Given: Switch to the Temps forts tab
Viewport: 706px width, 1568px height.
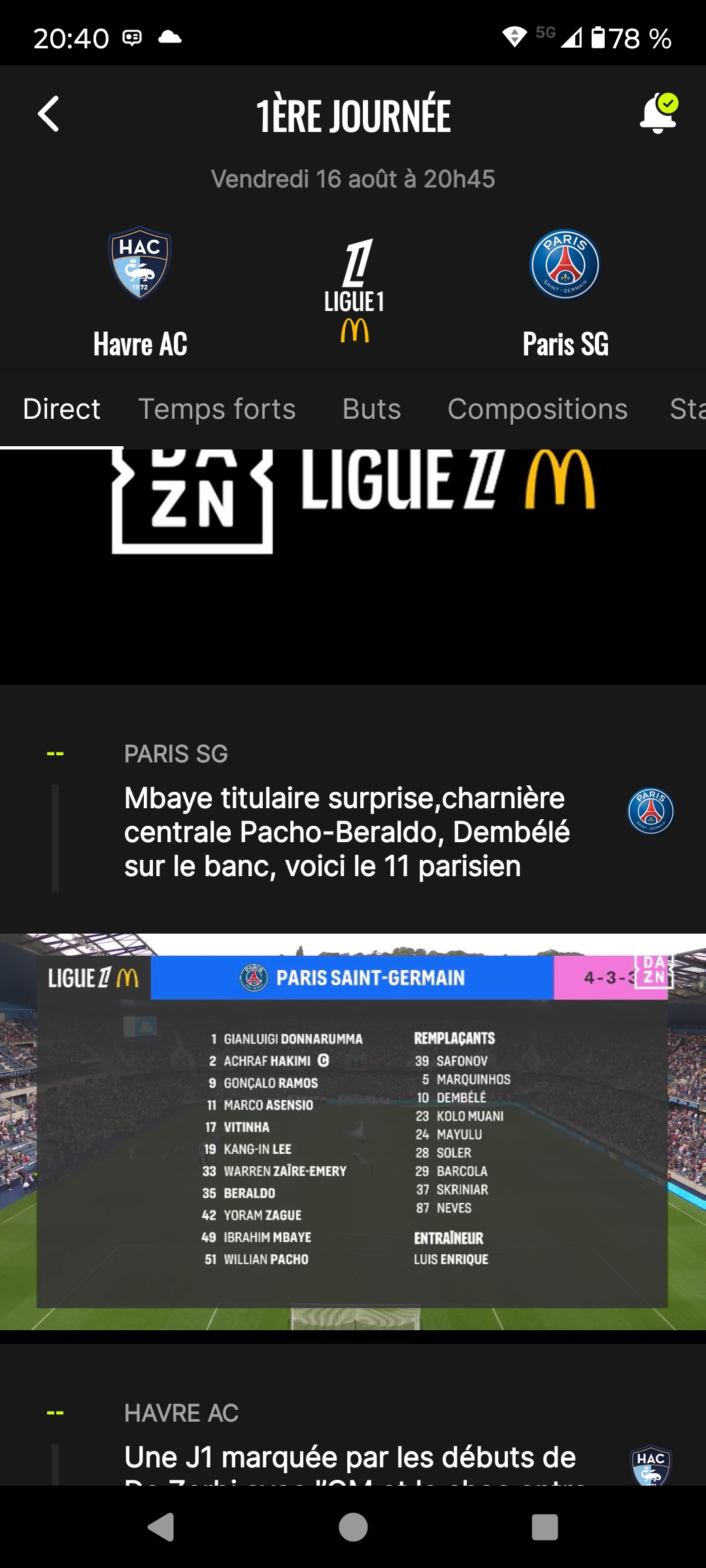Looking at the screenshot, I should coord(217,410).
